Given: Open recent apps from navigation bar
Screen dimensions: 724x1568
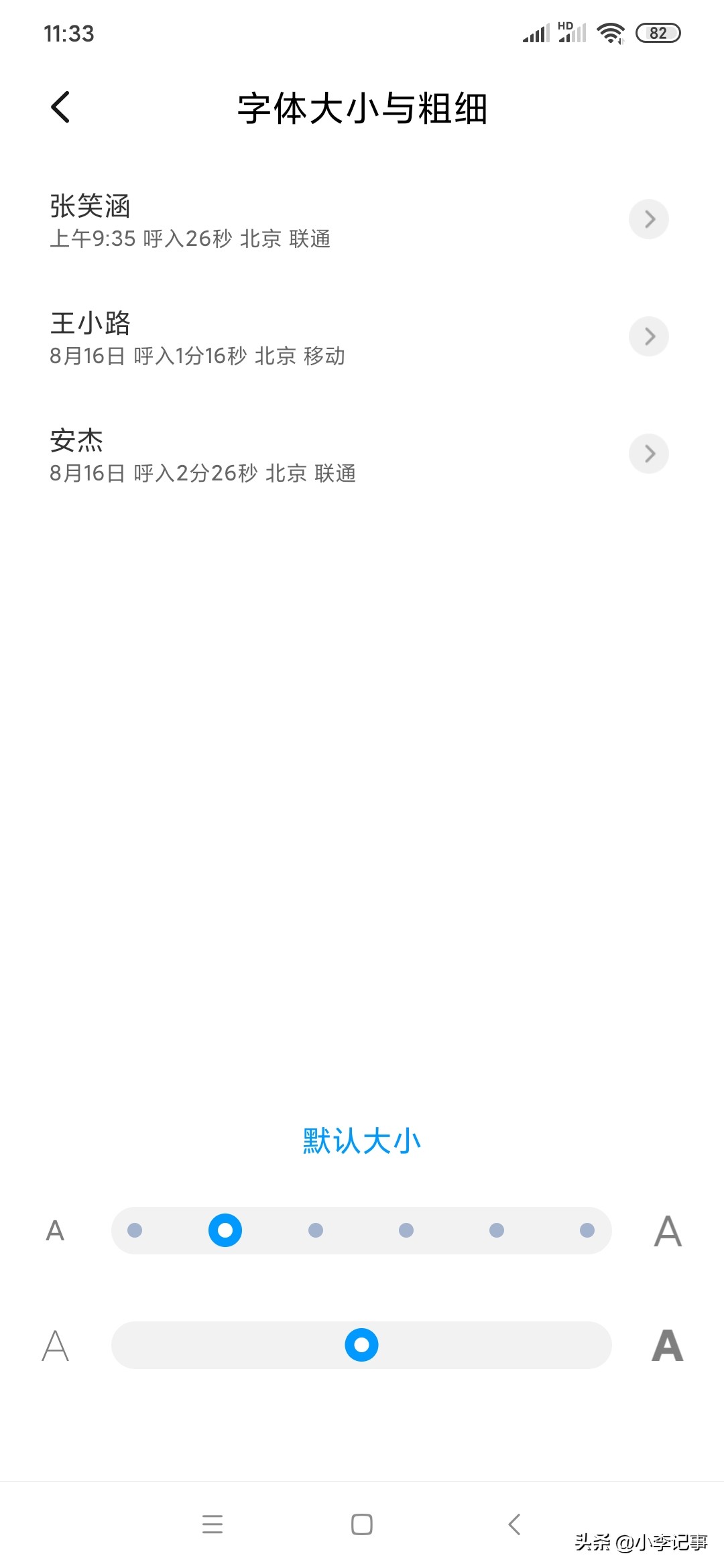Looking at the screenshot, I should tap(213, 1524).
